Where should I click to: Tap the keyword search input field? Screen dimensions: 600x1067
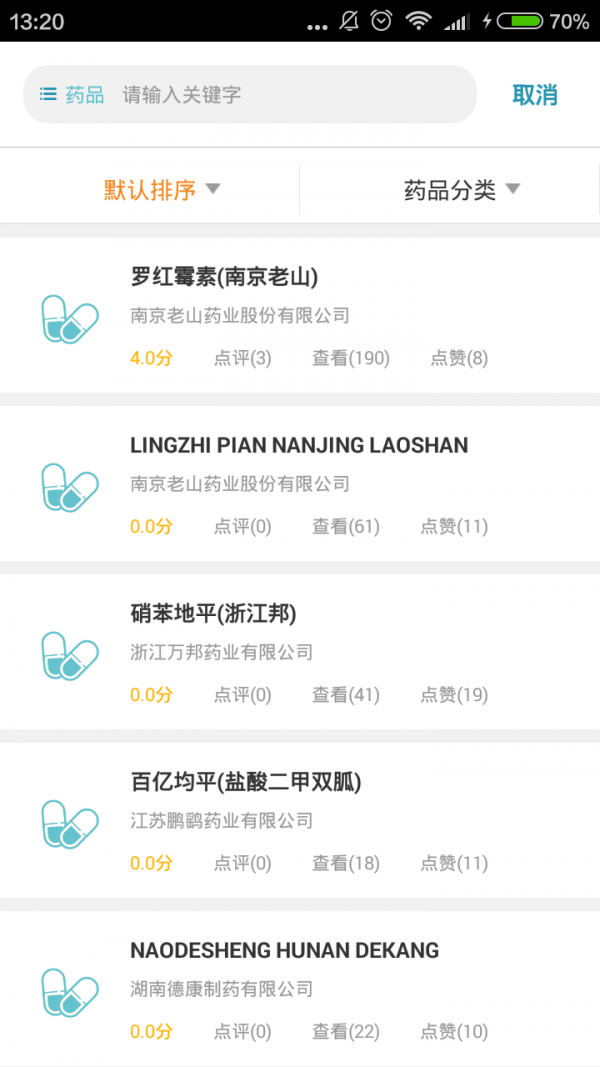click(x=290, y=95)
